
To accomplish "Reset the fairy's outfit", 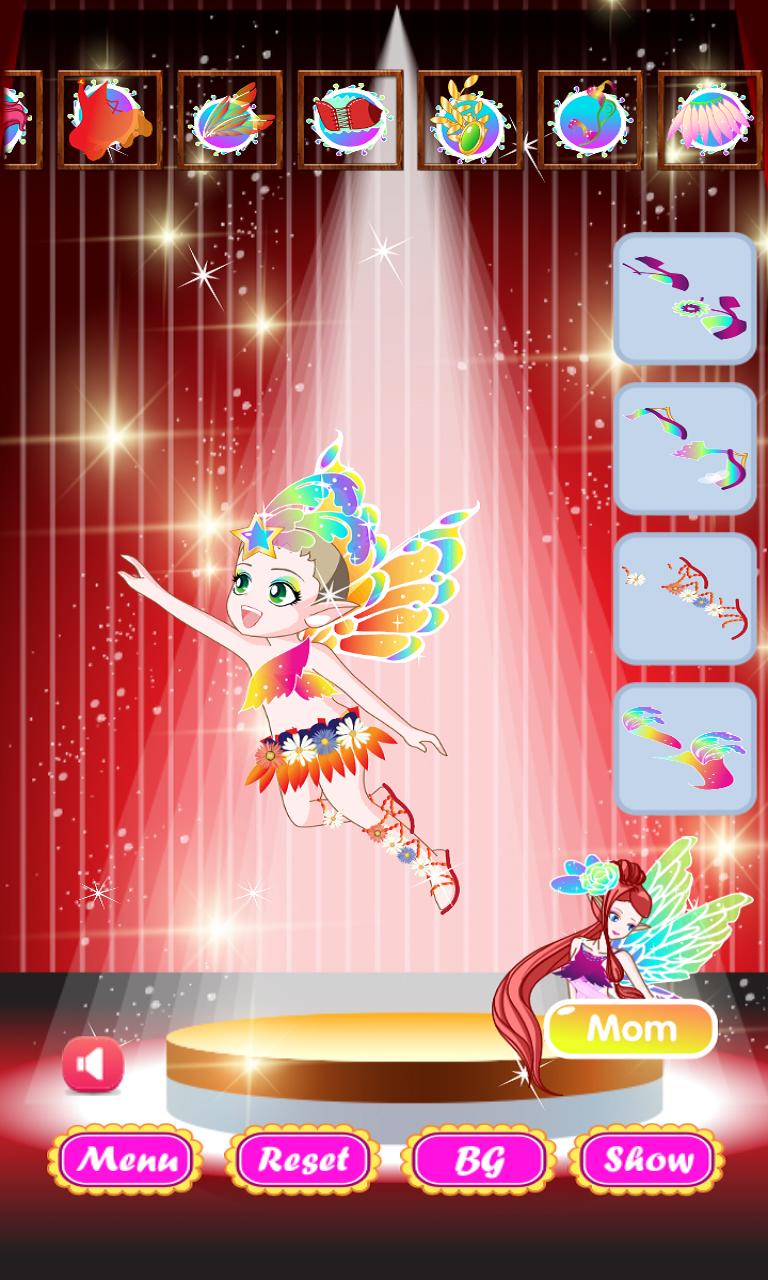I will (303, 1160).
